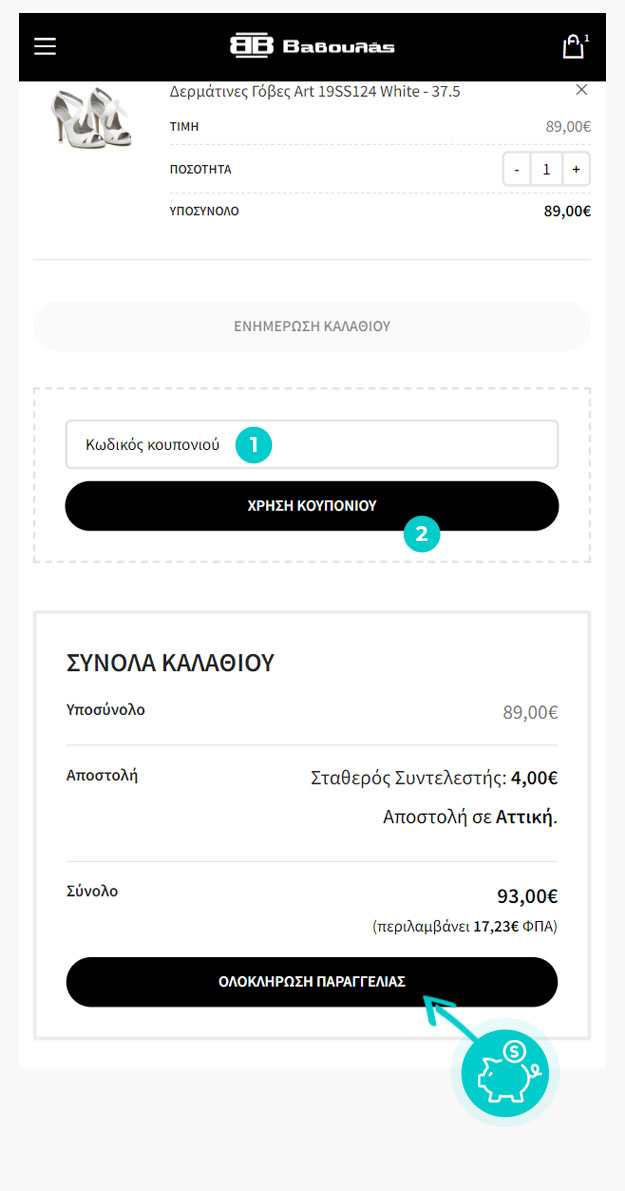Open the shopping bag cart icon

(x=573, y=46)
